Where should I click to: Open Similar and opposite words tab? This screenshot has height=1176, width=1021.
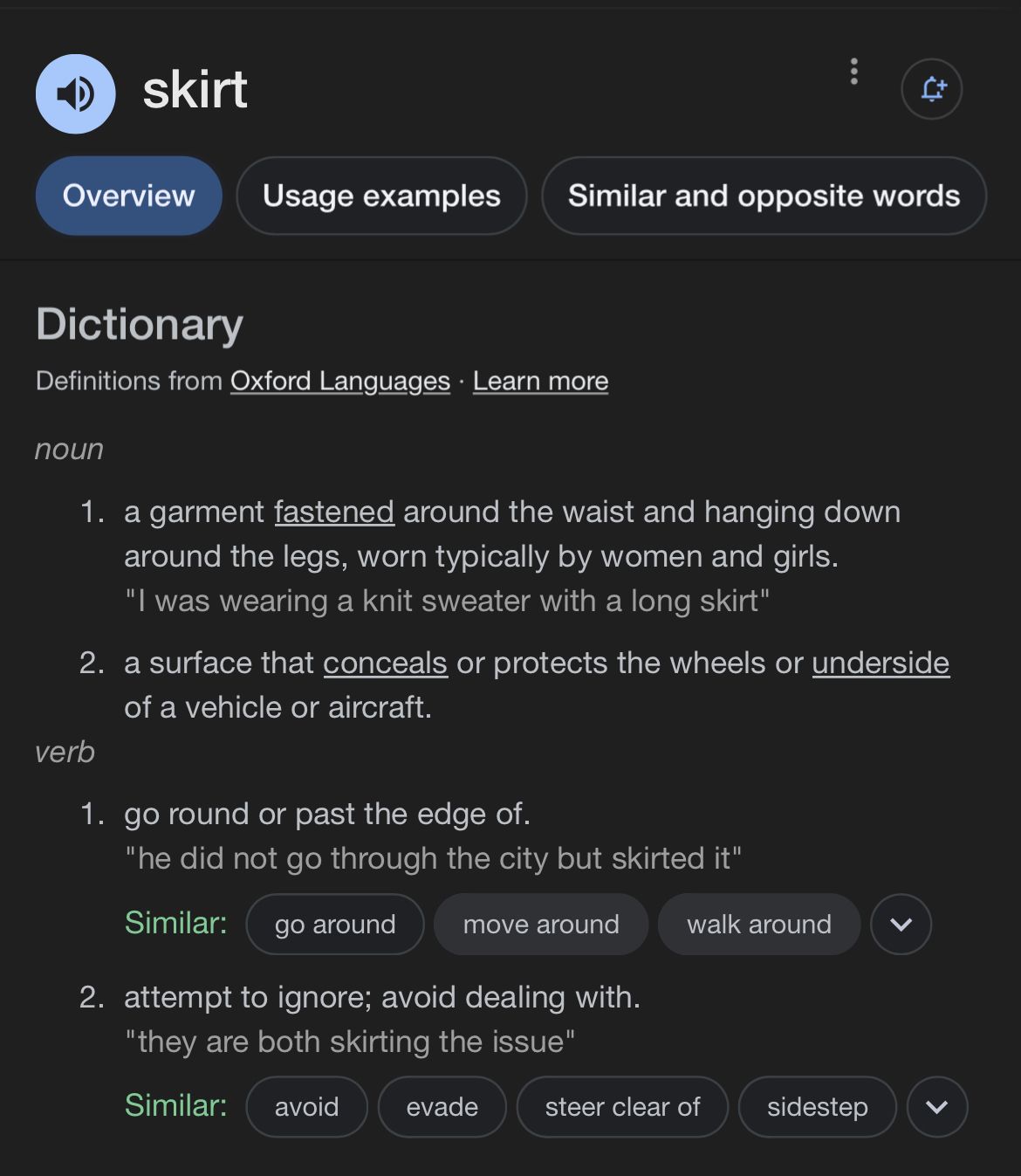764,196
